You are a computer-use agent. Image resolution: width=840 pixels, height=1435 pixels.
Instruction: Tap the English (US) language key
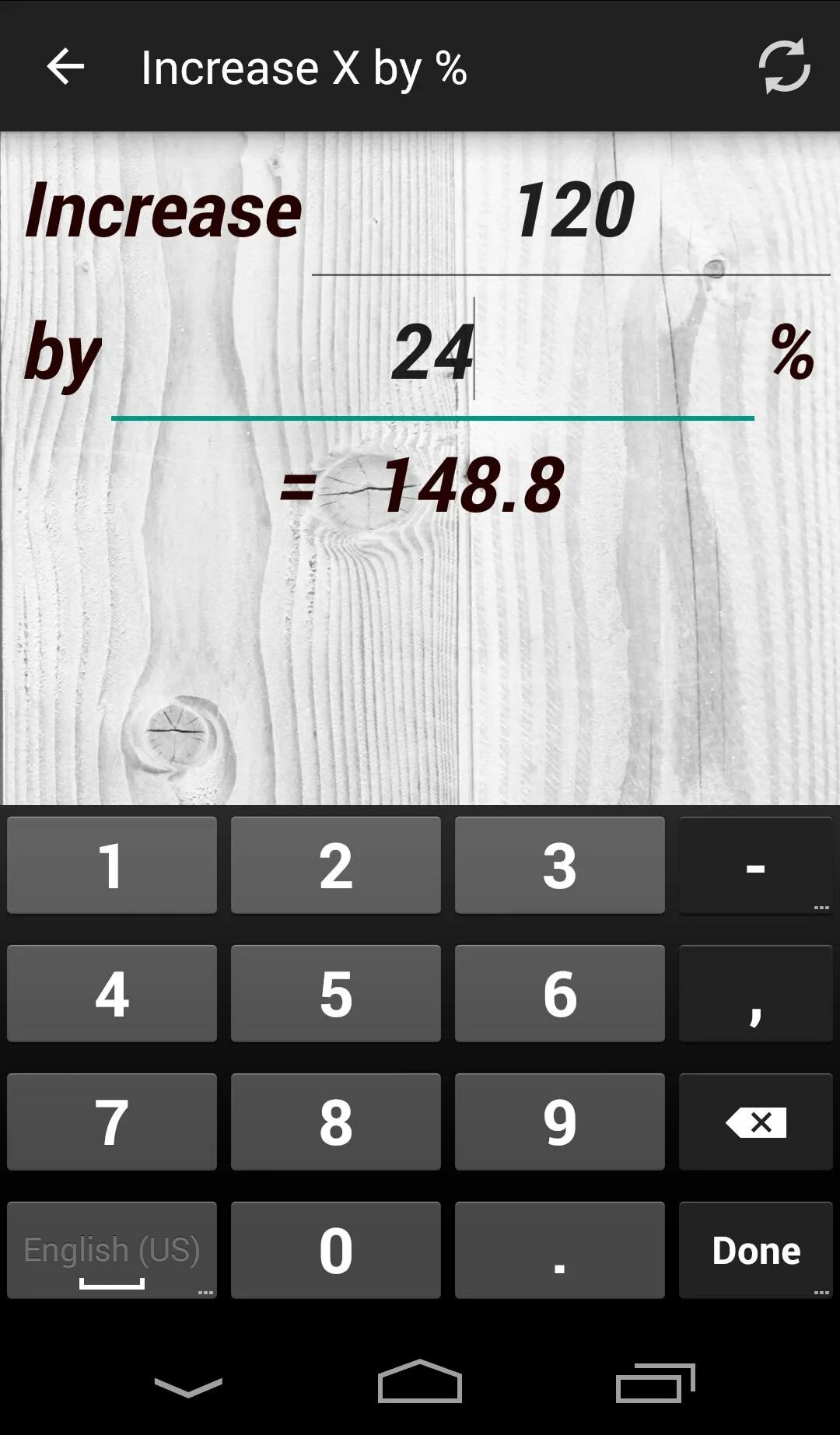coord(112,1250)
